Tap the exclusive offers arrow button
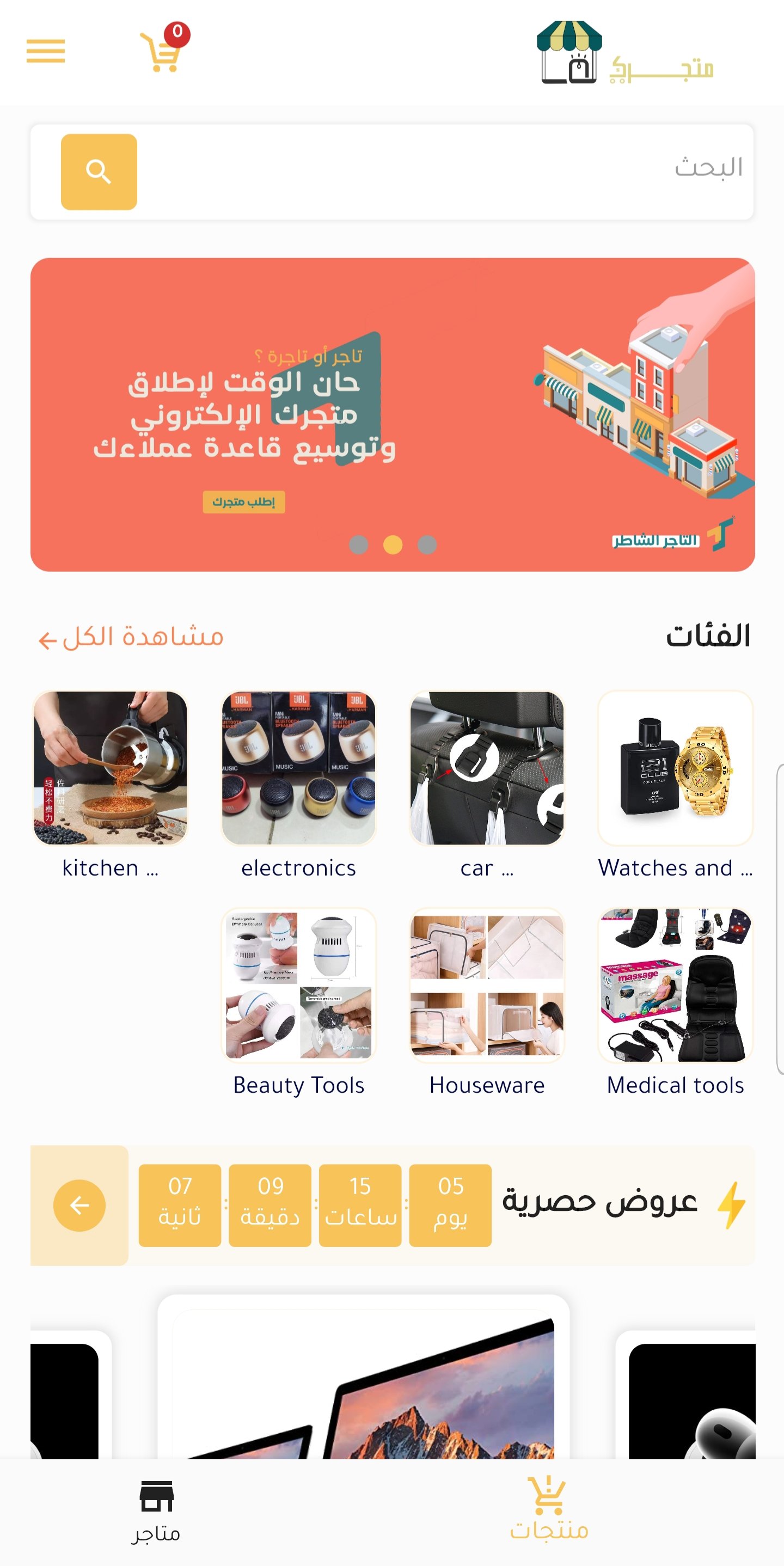Viewport: 784px width, 1566px height. (79, 1205)
